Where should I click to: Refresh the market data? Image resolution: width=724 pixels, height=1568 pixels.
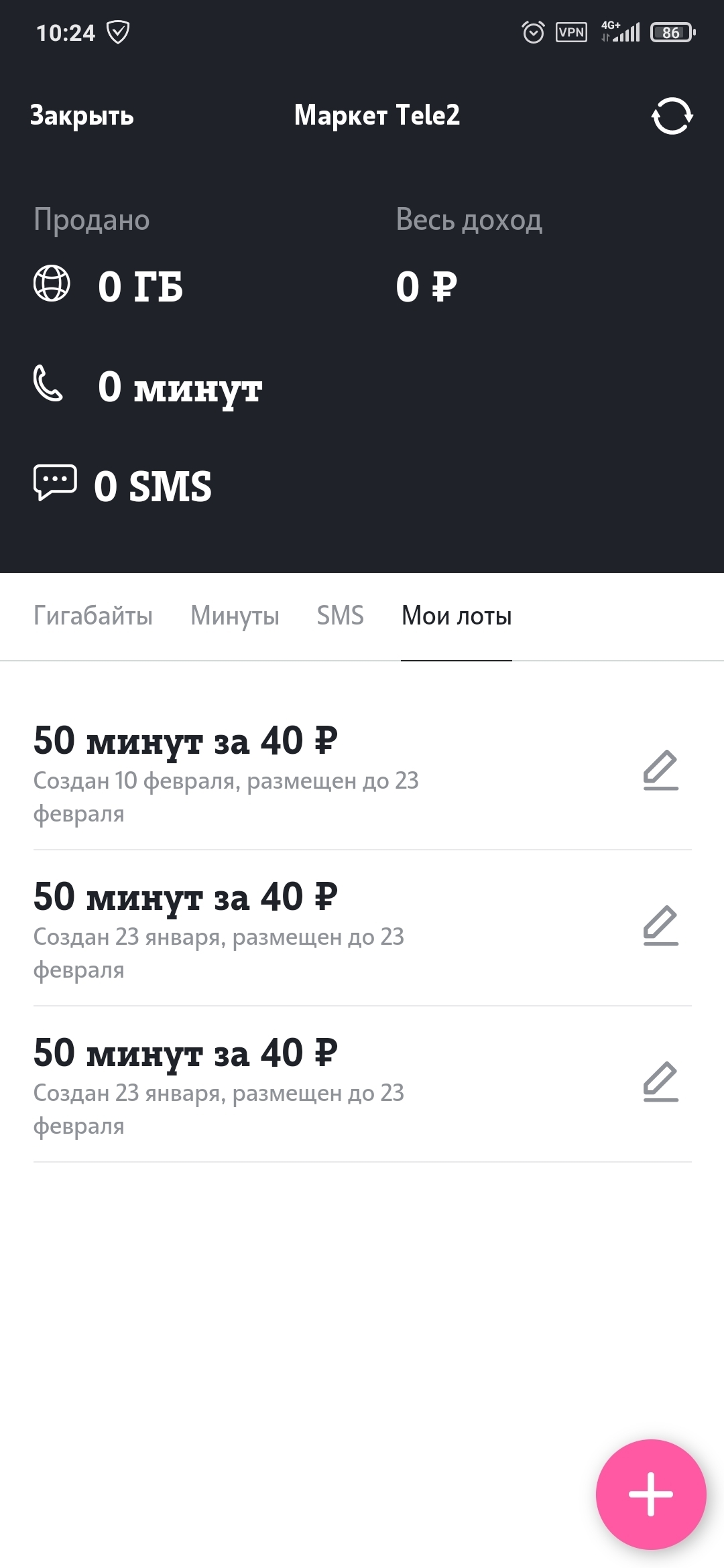coord(672,116)
